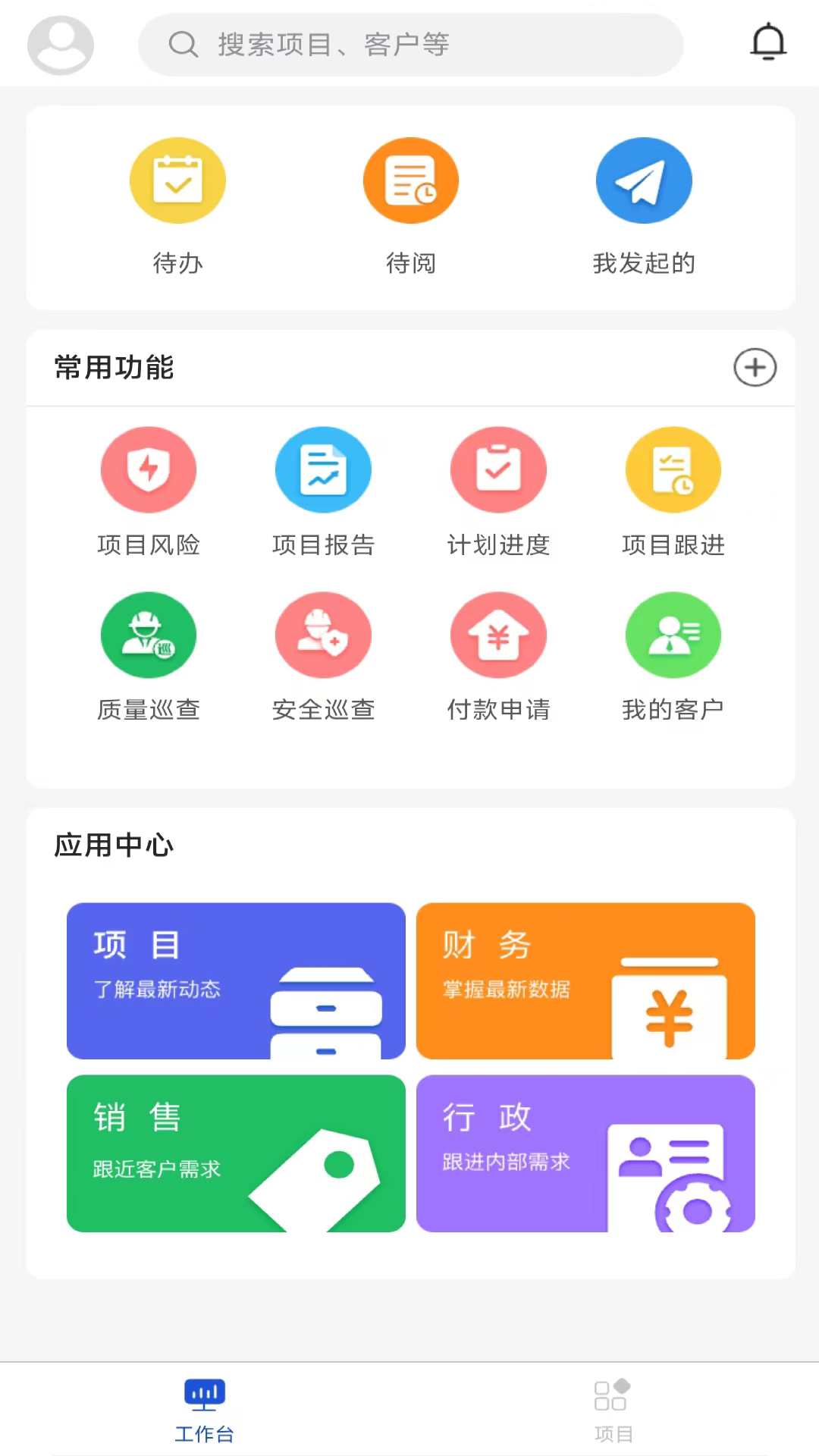The image size is (819, 1456).
Task: Open the 项目风险 (project risk) icon
Action: (x=149, y=493)
